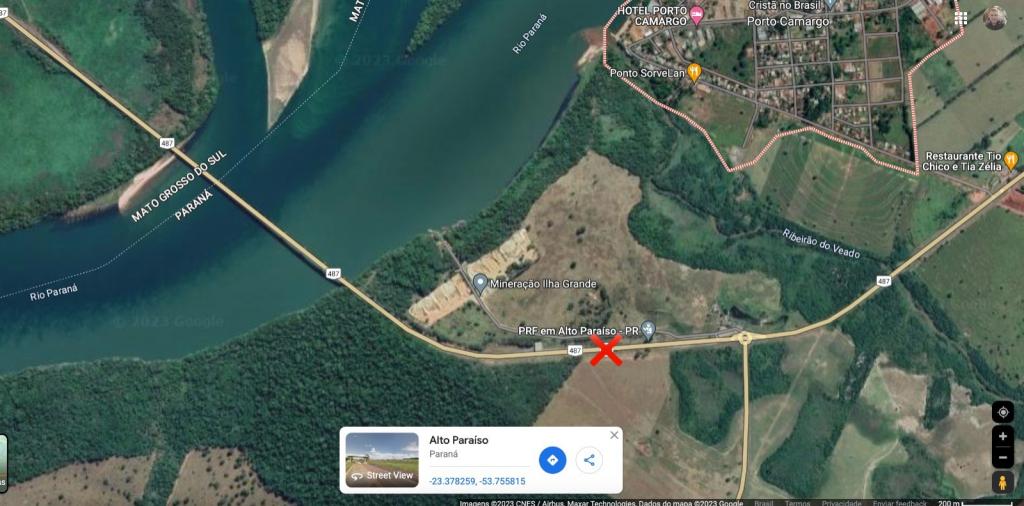1024x506 pixels.
Task: Open the PRF em Alto Paraíso marker
Action: click(648, 329)
